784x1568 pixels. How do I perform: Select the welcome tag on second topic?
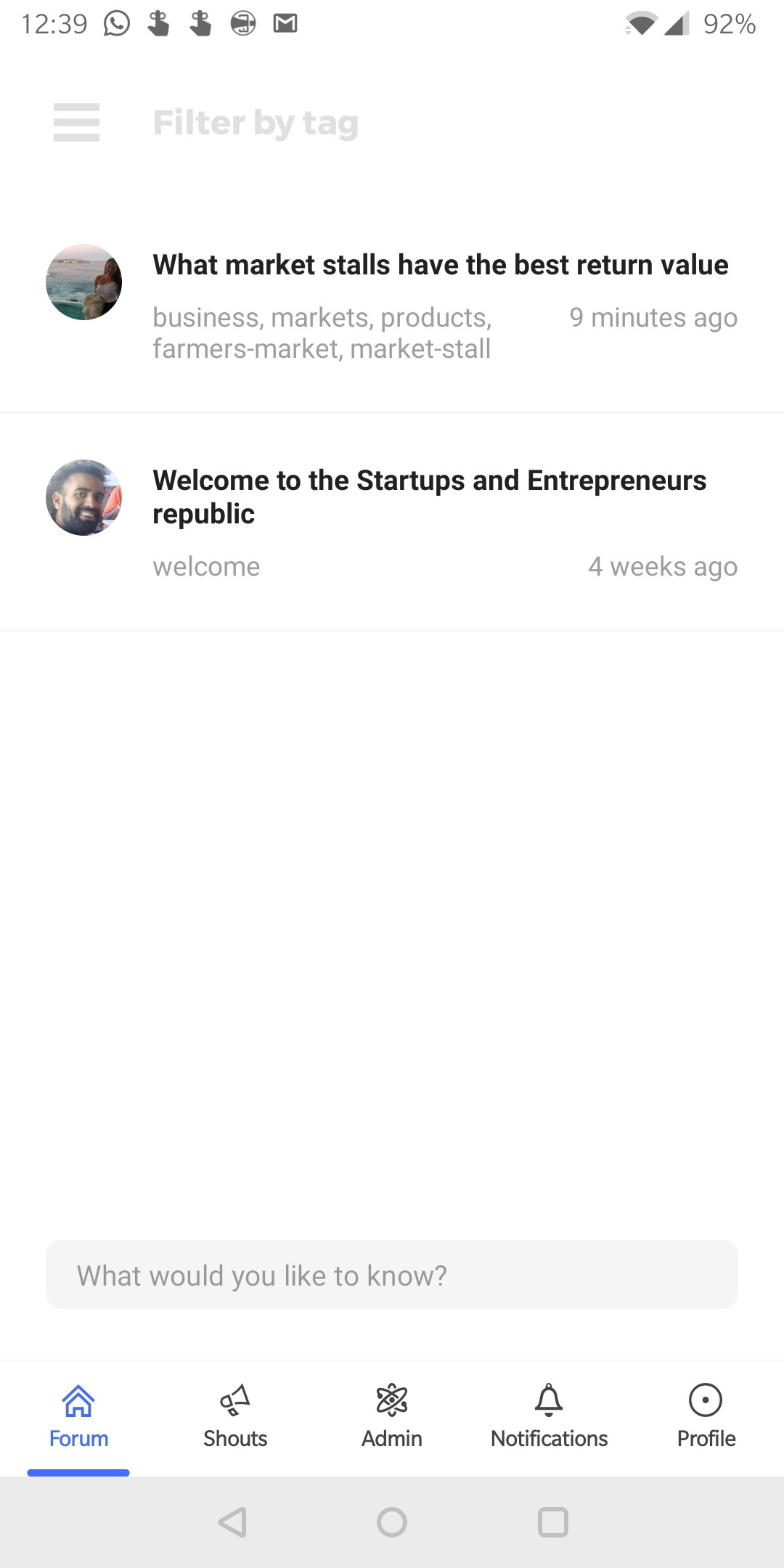[206, 567]
